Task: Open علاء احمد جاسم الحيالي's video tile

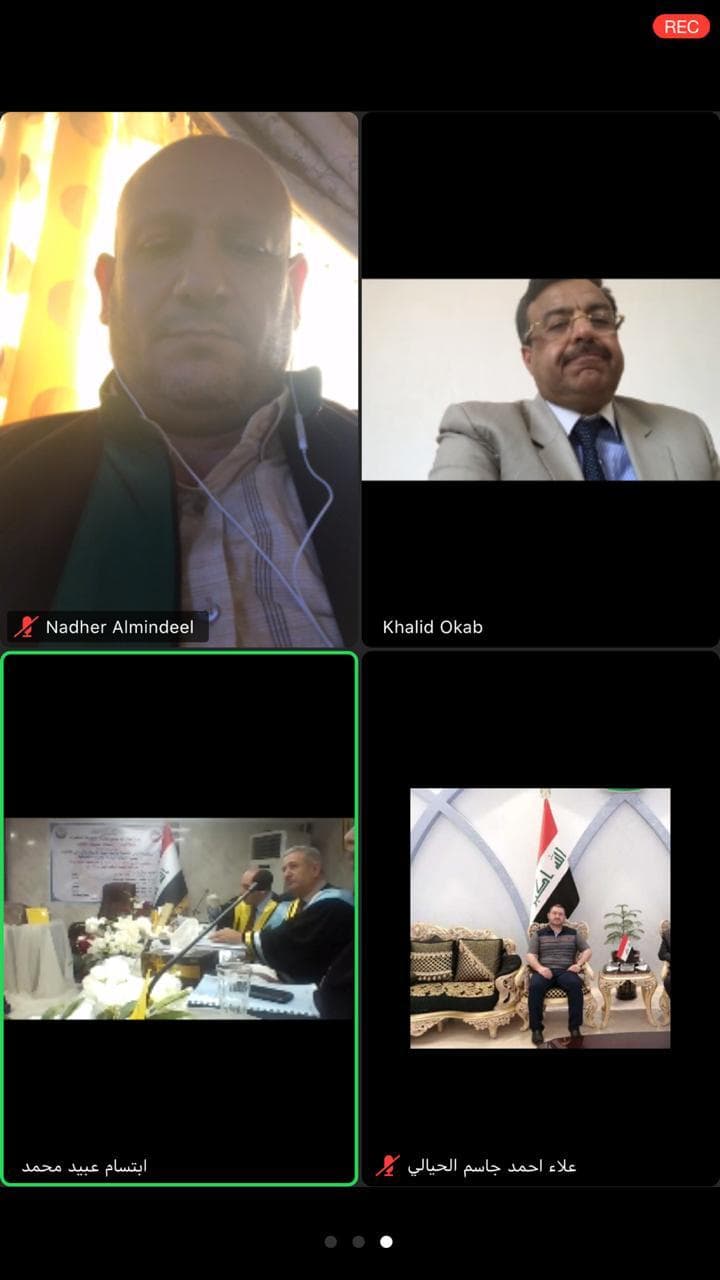Action: [x=540, y=918]
